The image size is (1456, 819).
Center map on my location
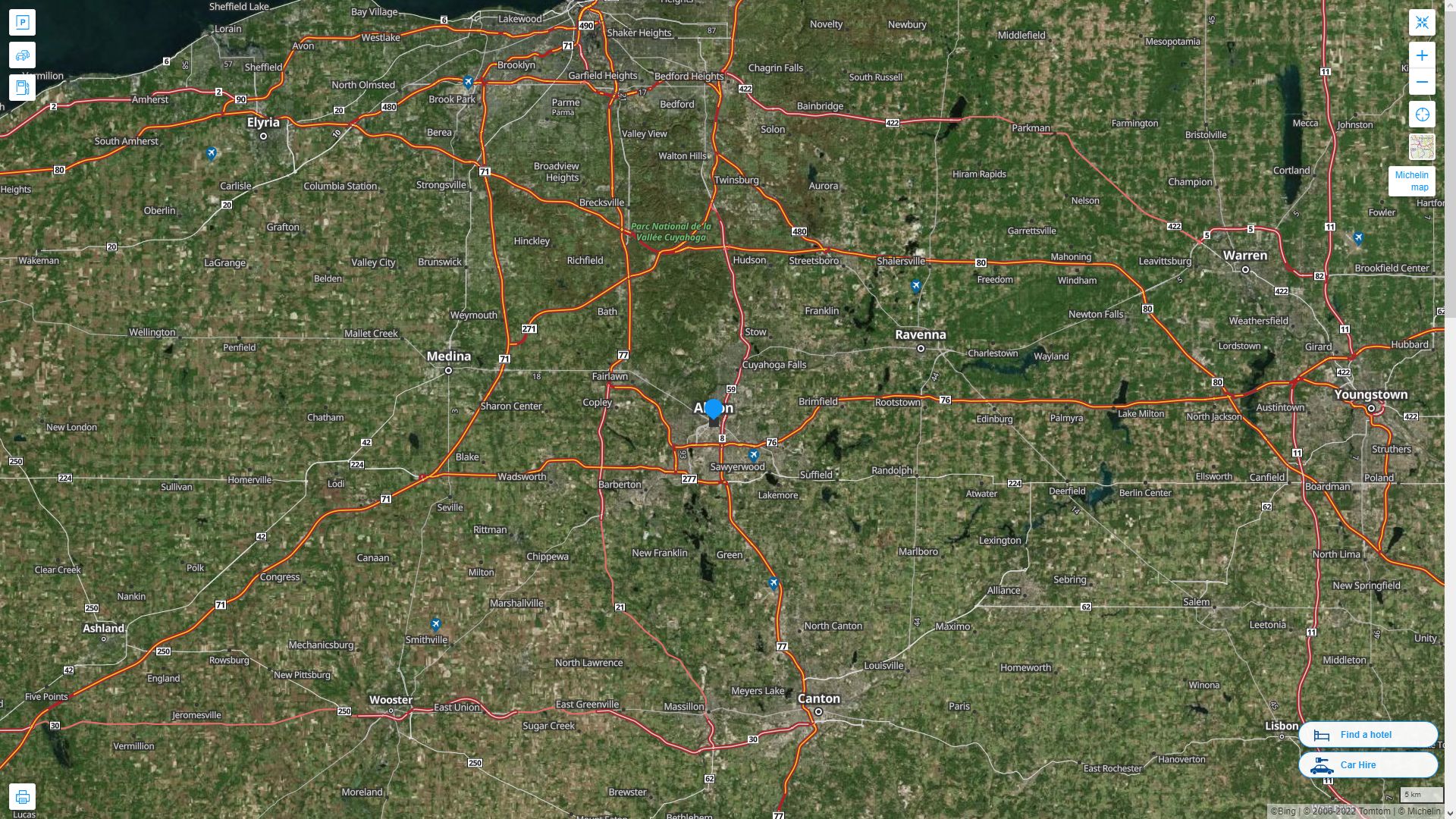pos(1422,115)
